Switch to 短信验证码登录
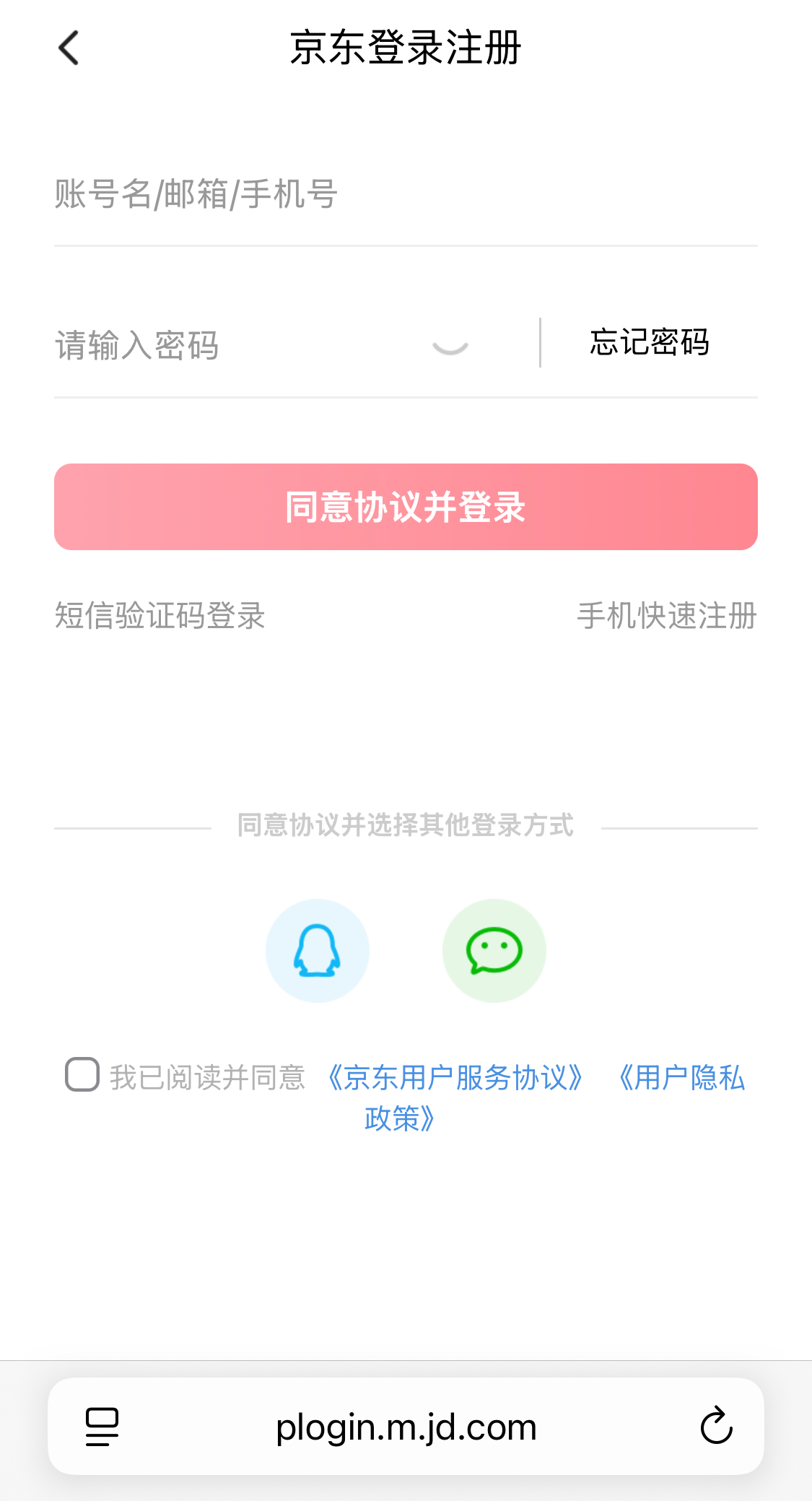 pos(160,616)
